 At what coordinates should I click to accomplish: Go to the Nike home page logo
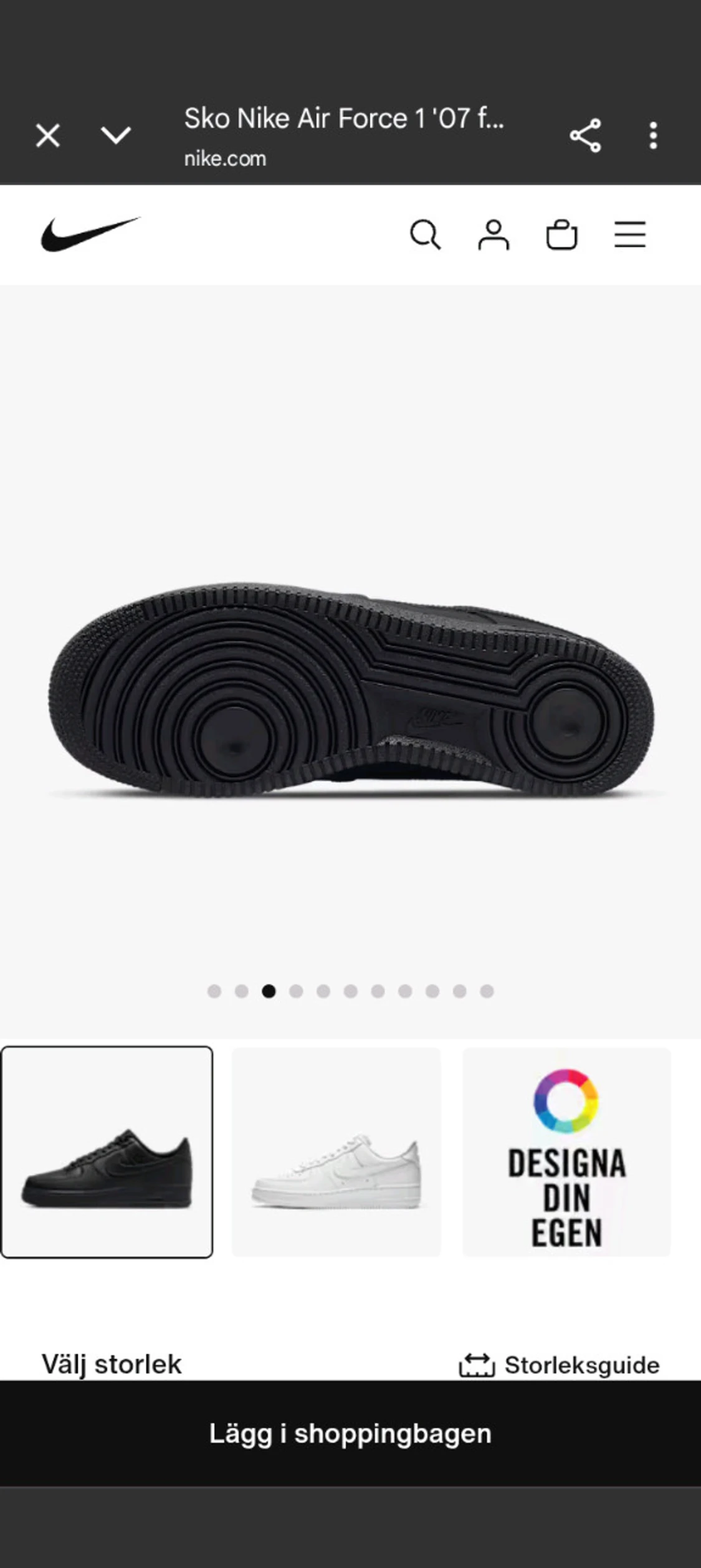(x=90, y=234)
